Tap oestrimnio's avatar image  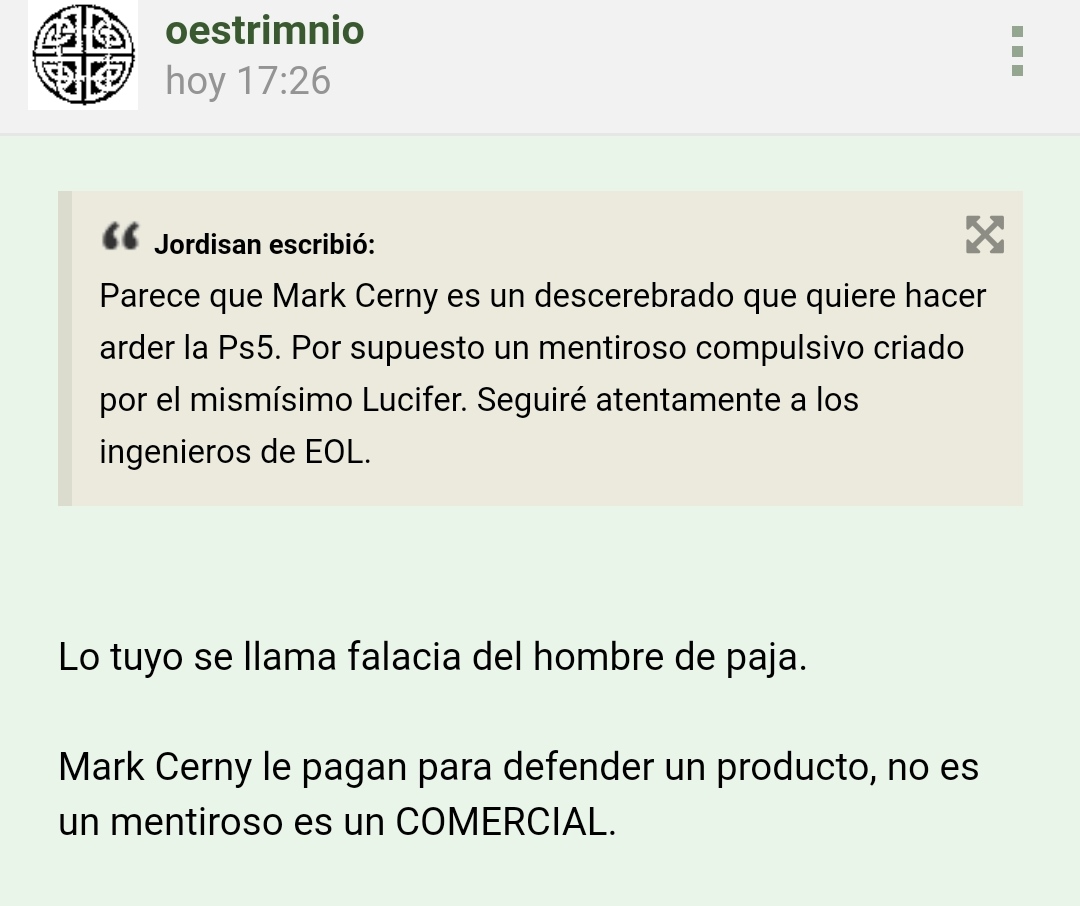pos(83,55)
